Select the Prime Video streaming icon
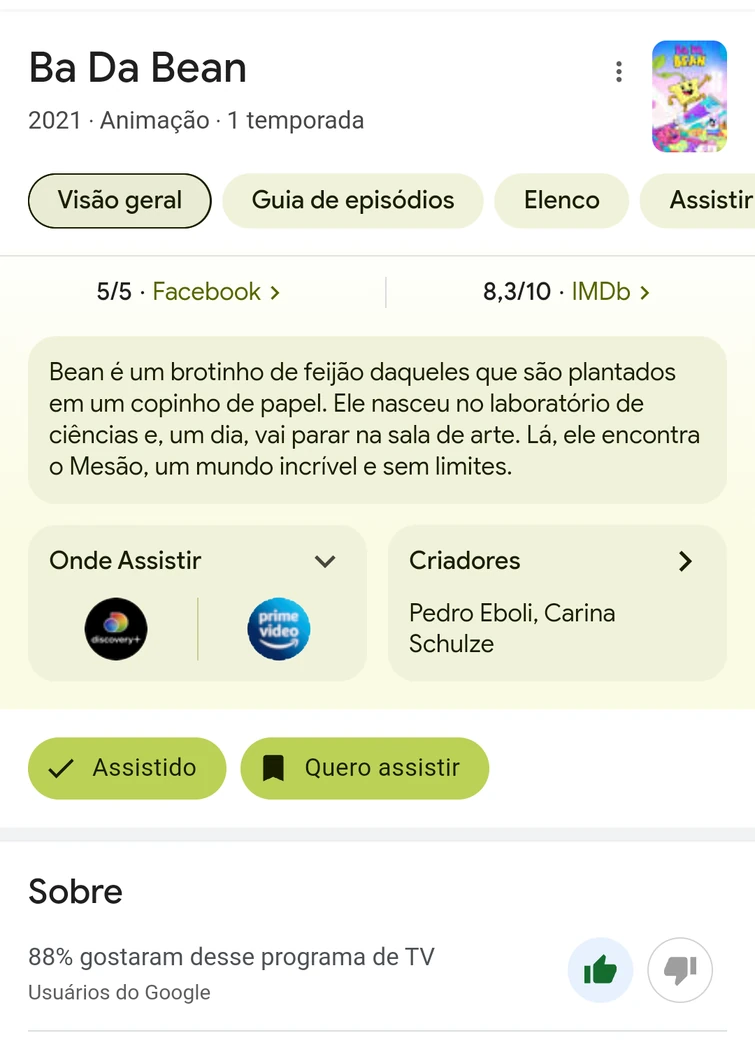The image size is (755, 1047). [x=278, y=629]
